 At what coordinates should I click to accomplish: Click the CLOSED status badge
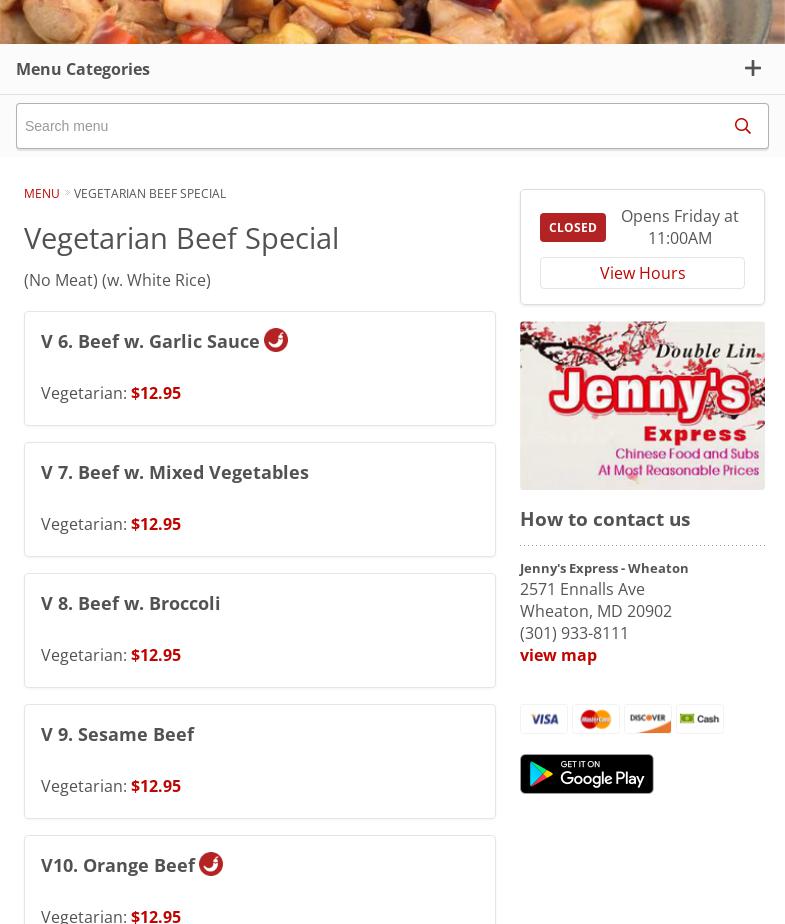(573, 227)
